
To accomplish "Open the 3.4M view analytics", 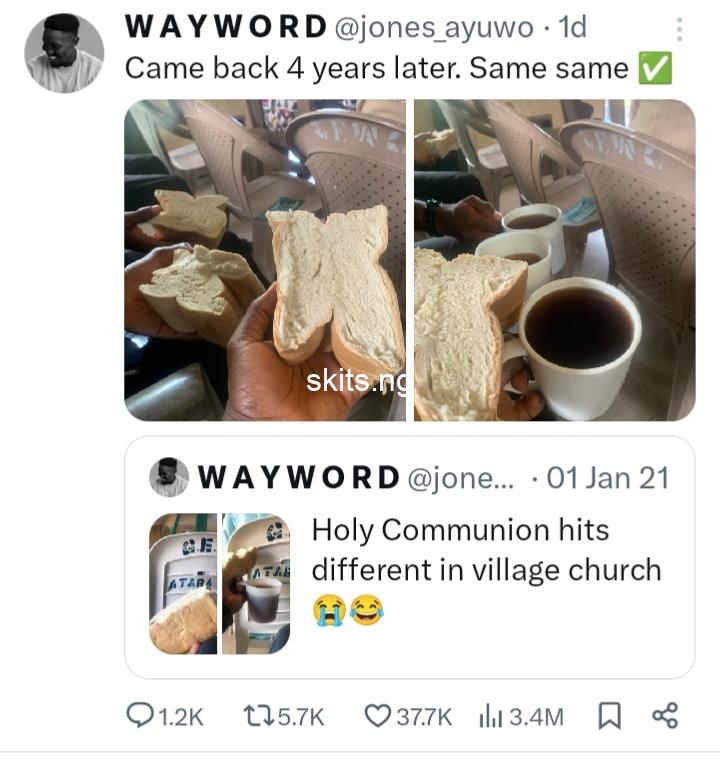I will tap(521, 716).
